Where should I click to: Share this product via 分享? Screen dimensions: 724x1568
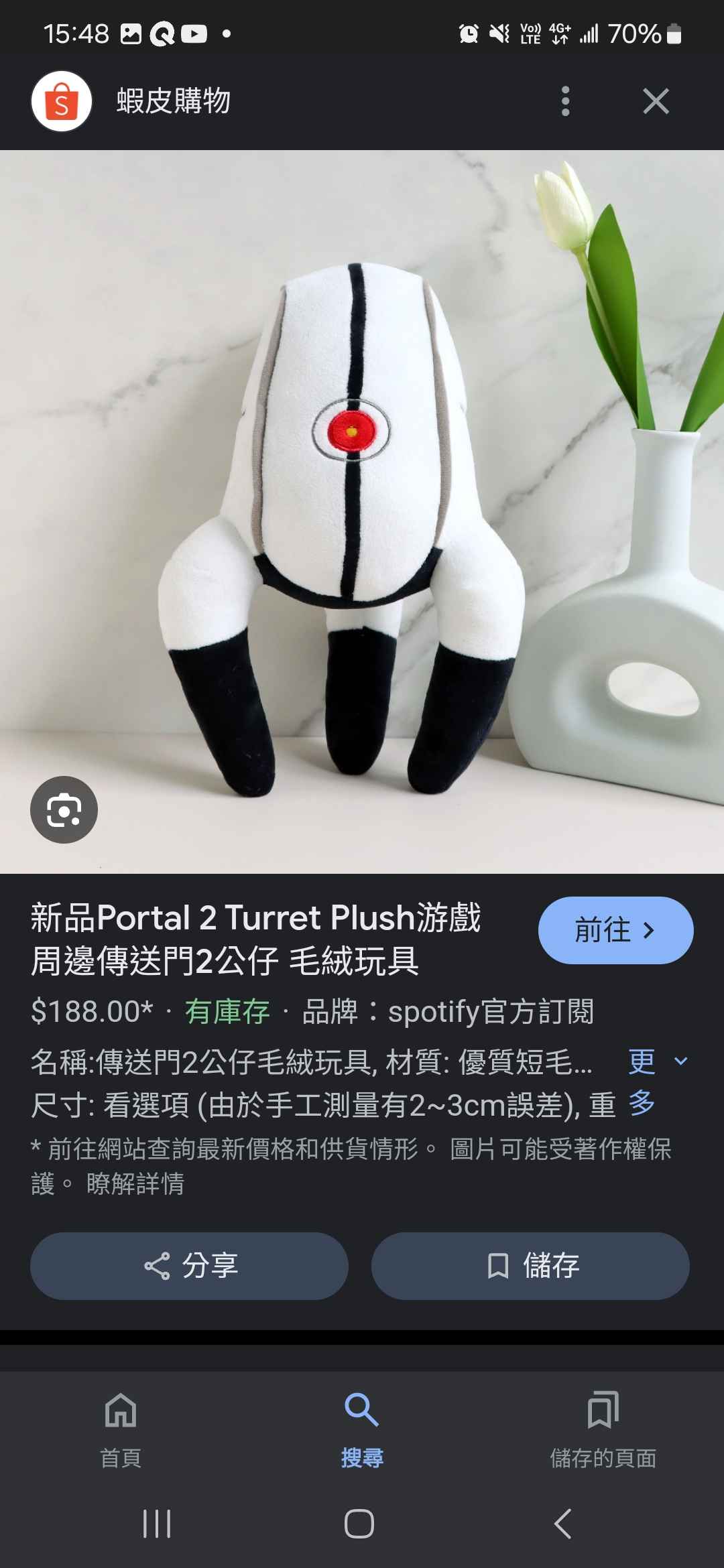[x=190, y=1266]
